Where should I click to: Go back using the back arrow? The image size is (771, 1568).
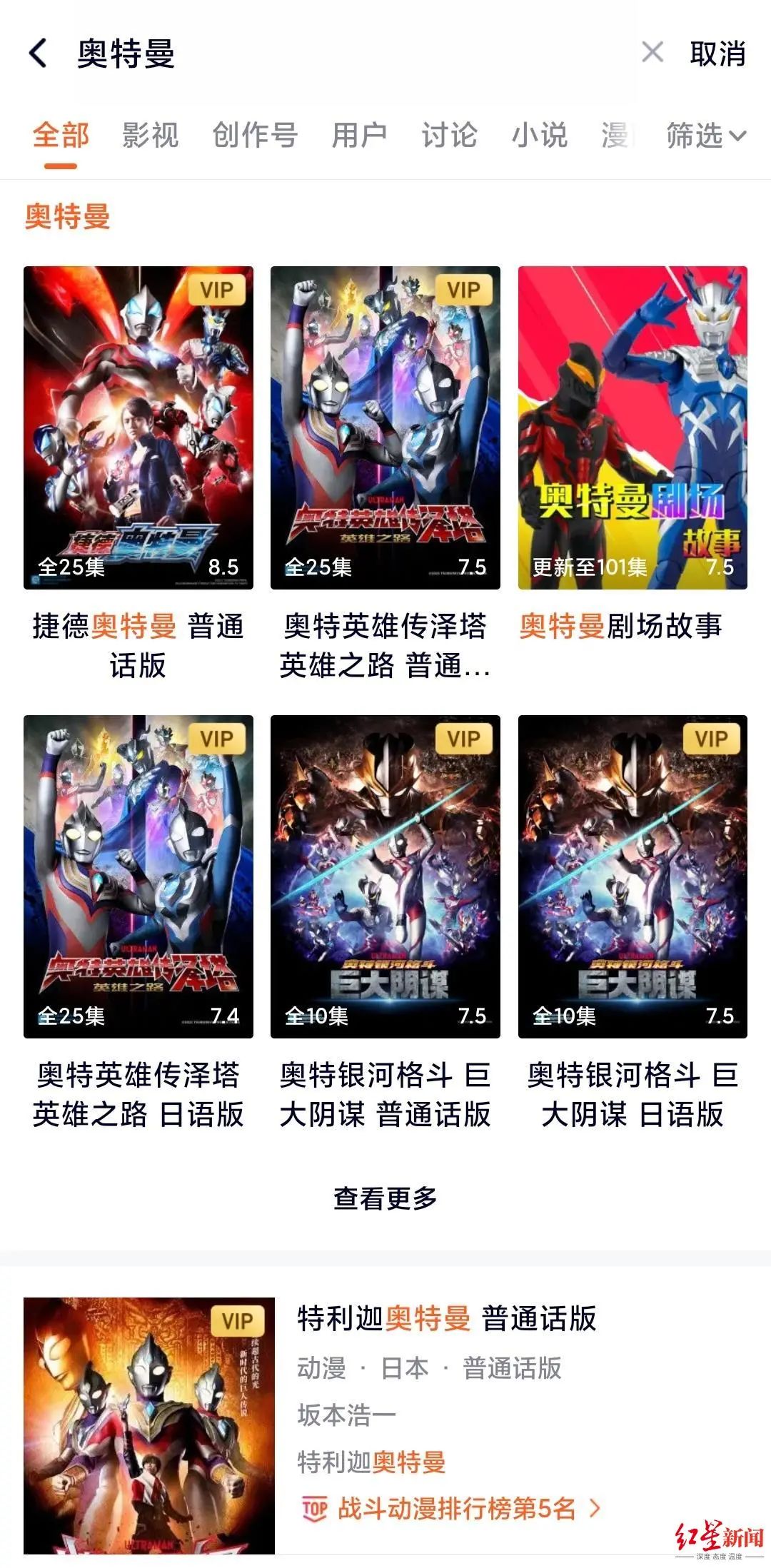click(39, 54)
